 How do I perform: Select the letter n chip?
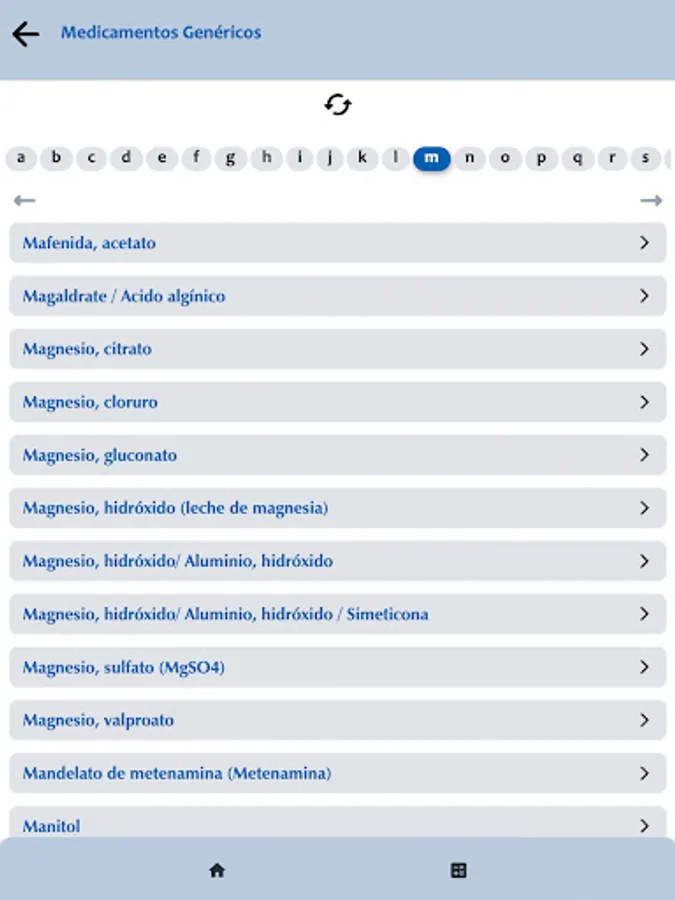tap(470, 158)
